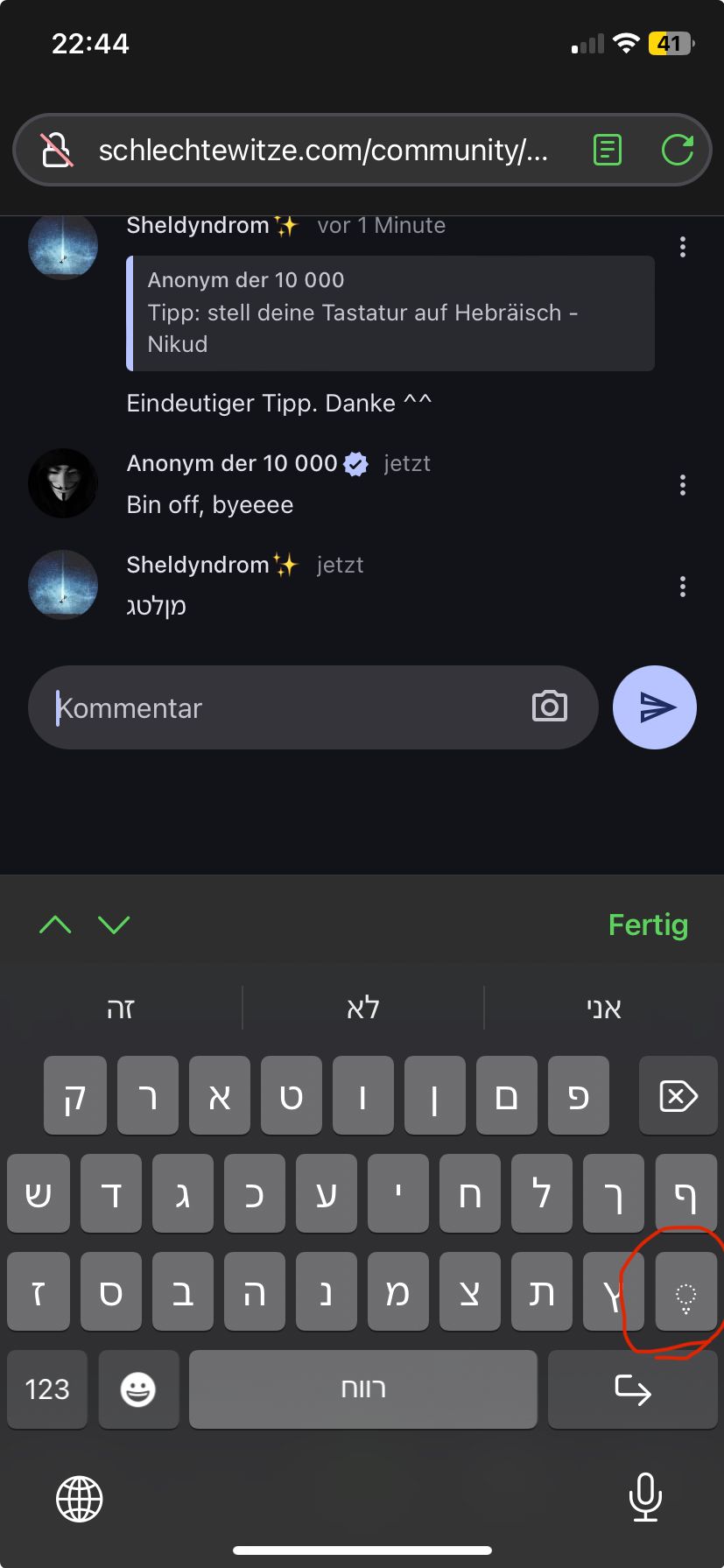
Task: Switch keyboard language with the globe
Action: tap(80, 1498)
